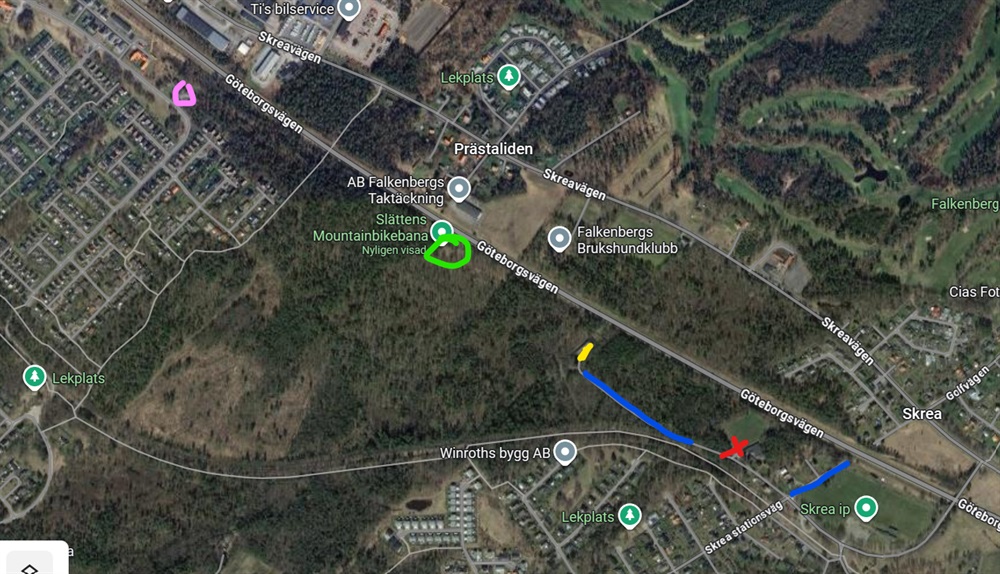View Falkenbergs Brukshundklubb place details
This screenshot has width=1000, height=574.
(x=560, y=239)
